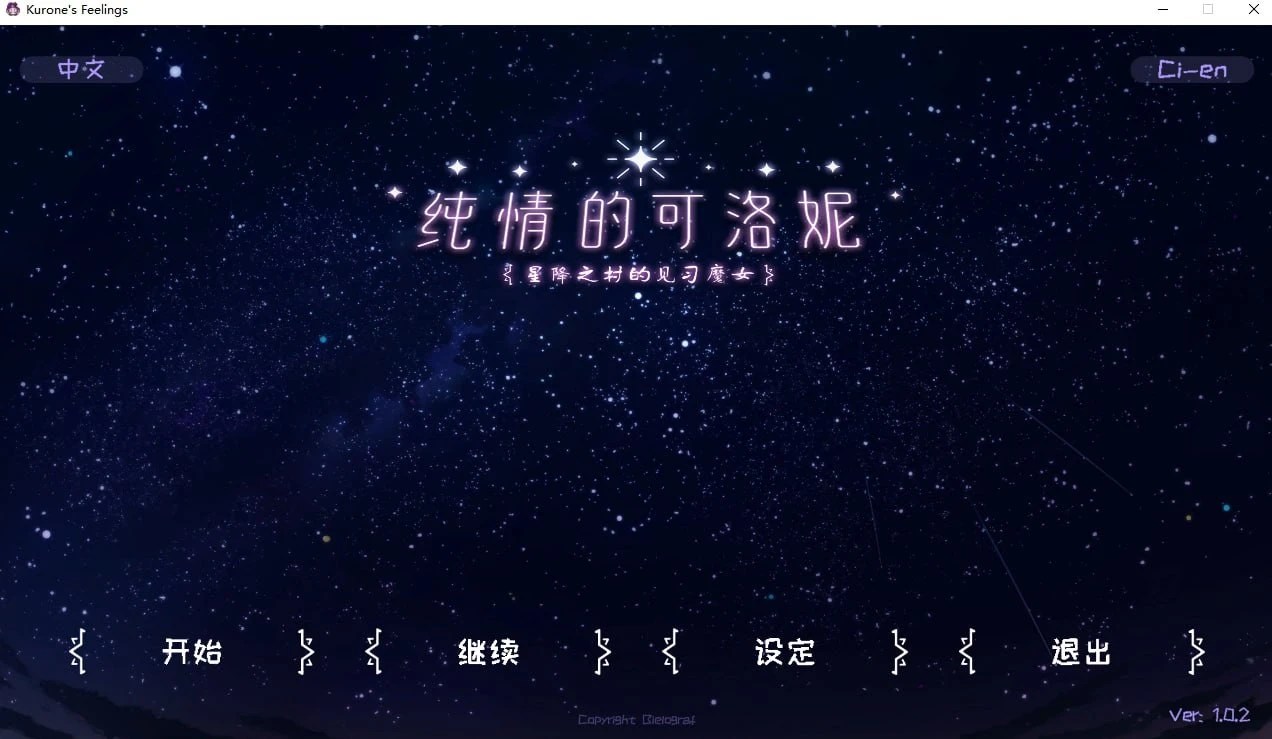Open the 设定 settings menu
The width and height of the screenshot is (1272, 739).
pyautogui.click(x=785, y=652)
